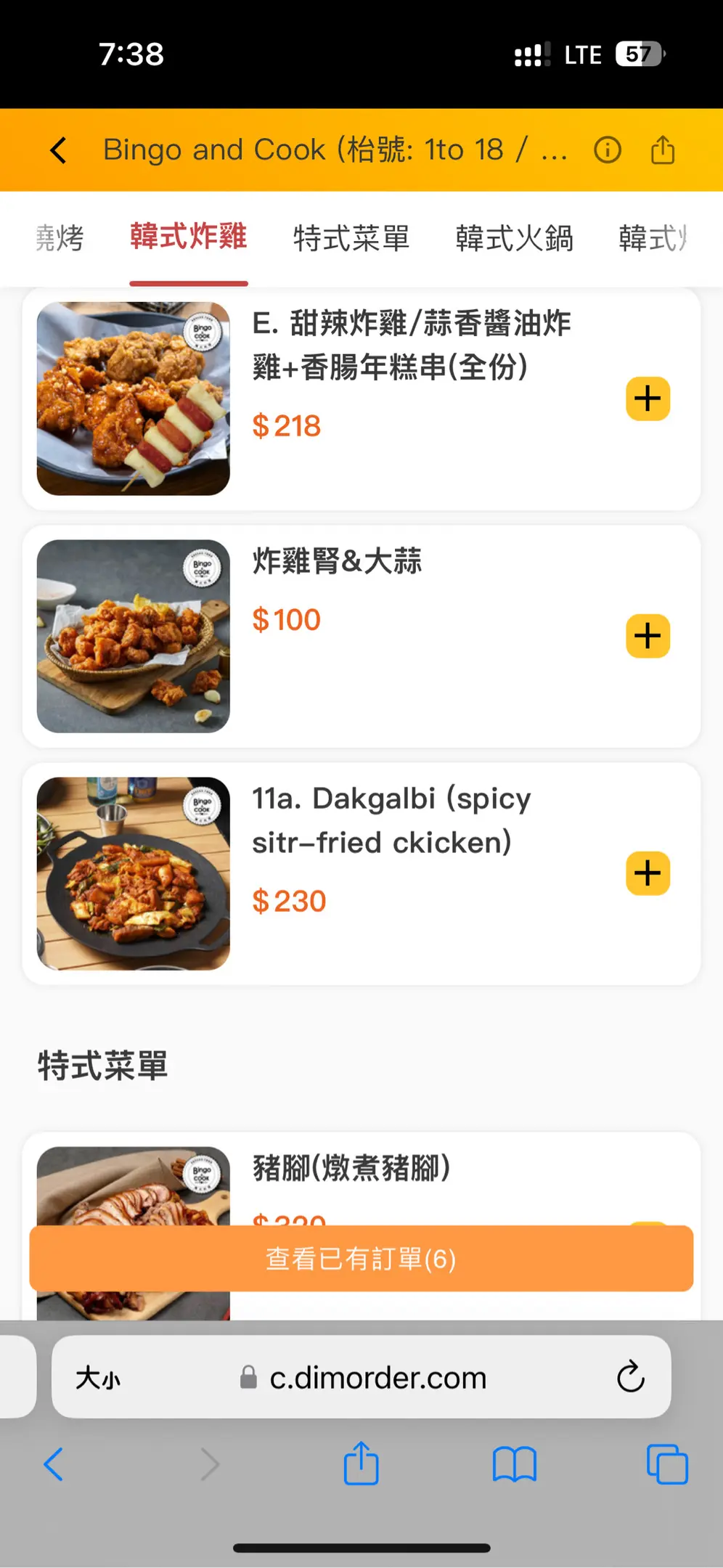View existing orders (6)
The width and height of the screenshot is (723, 1568).
pos(361,1258)
